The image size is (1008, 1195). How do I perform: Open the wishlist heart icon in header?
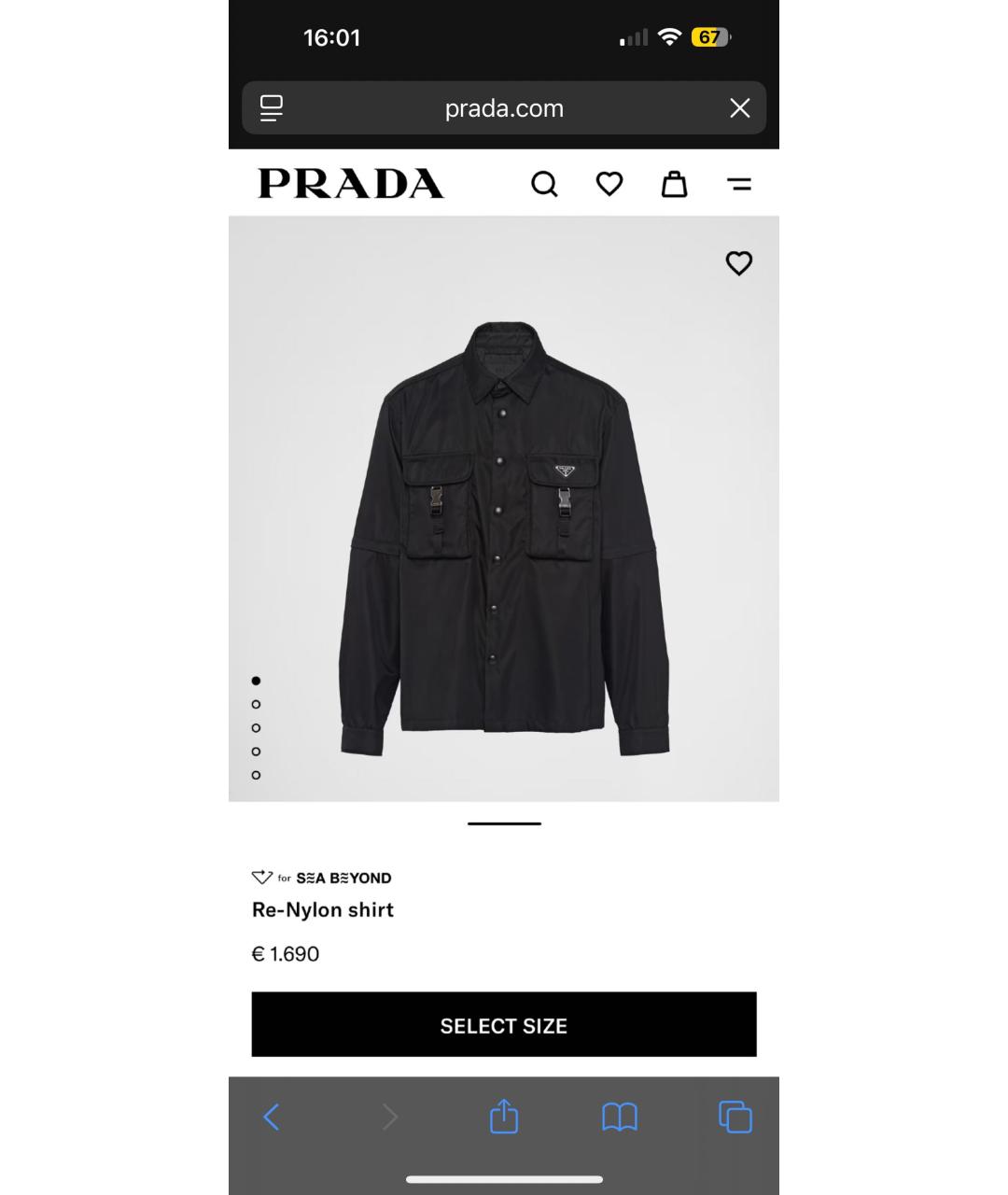point(609,184)
